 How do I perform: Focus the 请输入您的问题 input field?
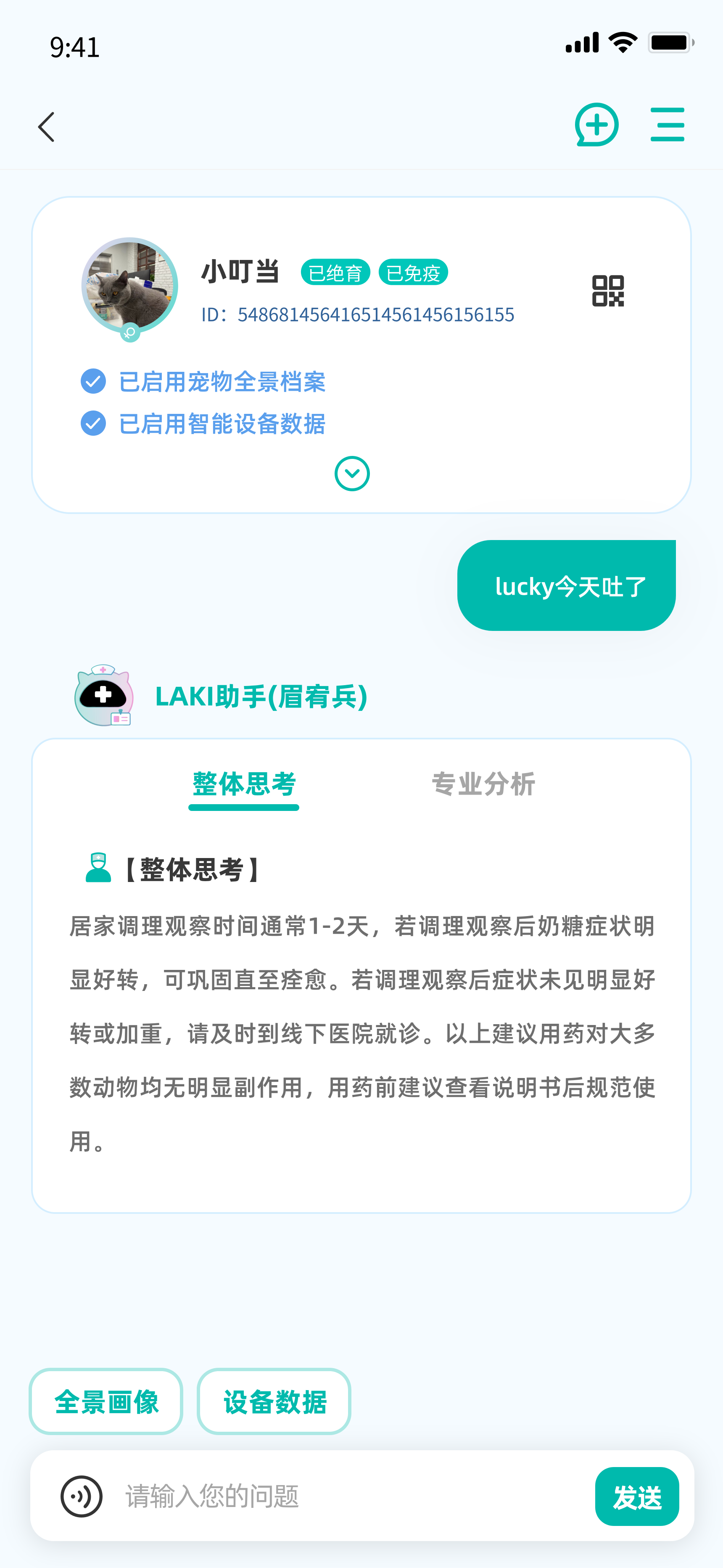tap(347, 1496)
